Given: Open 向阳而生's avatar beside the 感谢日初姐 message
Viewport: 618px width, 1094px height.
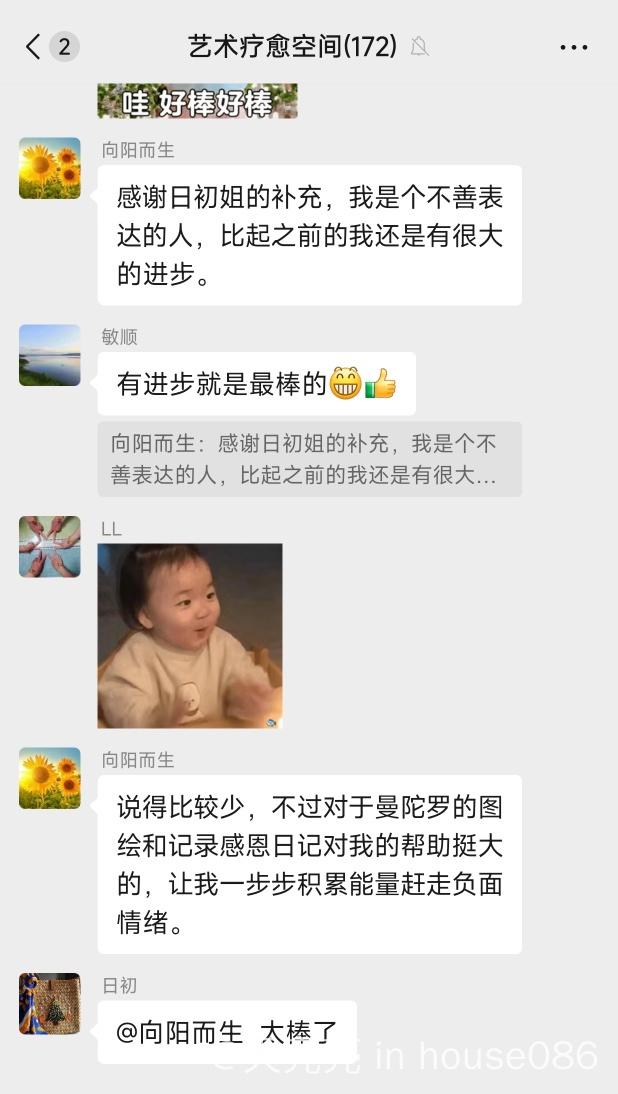Looking at the screenshot, I should point(50,168).
